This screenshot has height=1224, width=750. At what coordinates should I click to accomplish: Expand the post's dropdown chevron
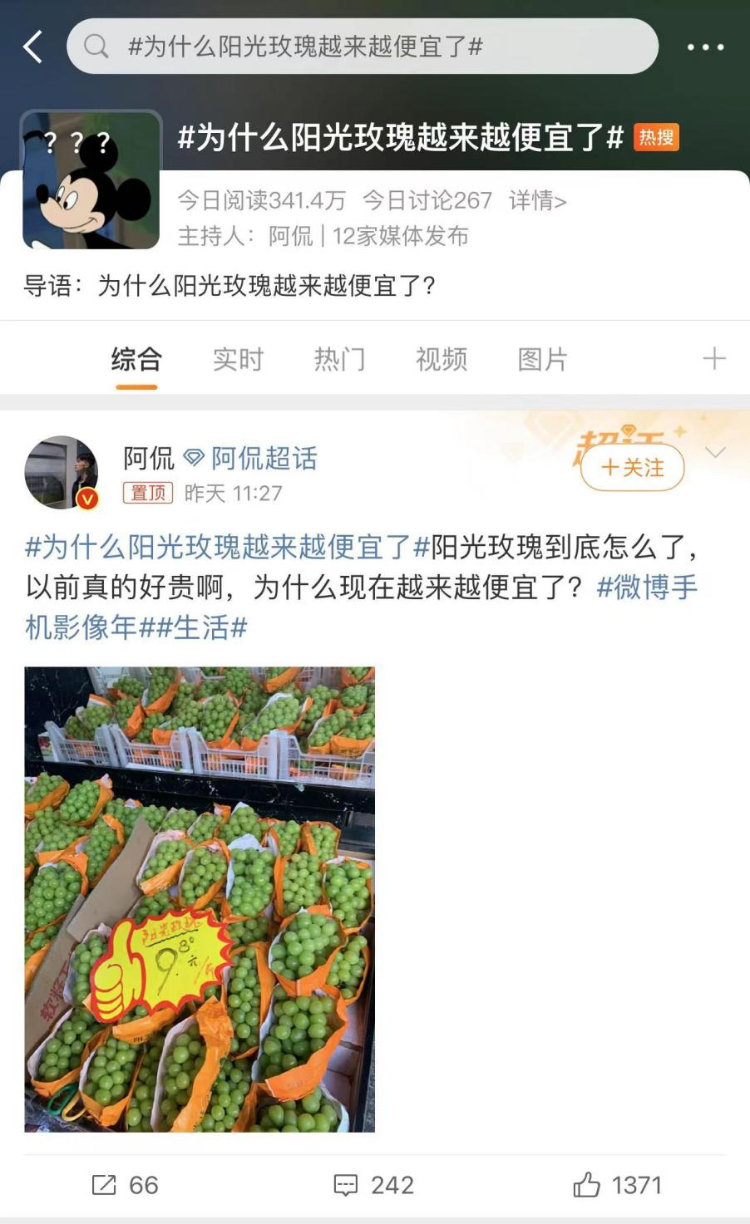pos(715,453)
